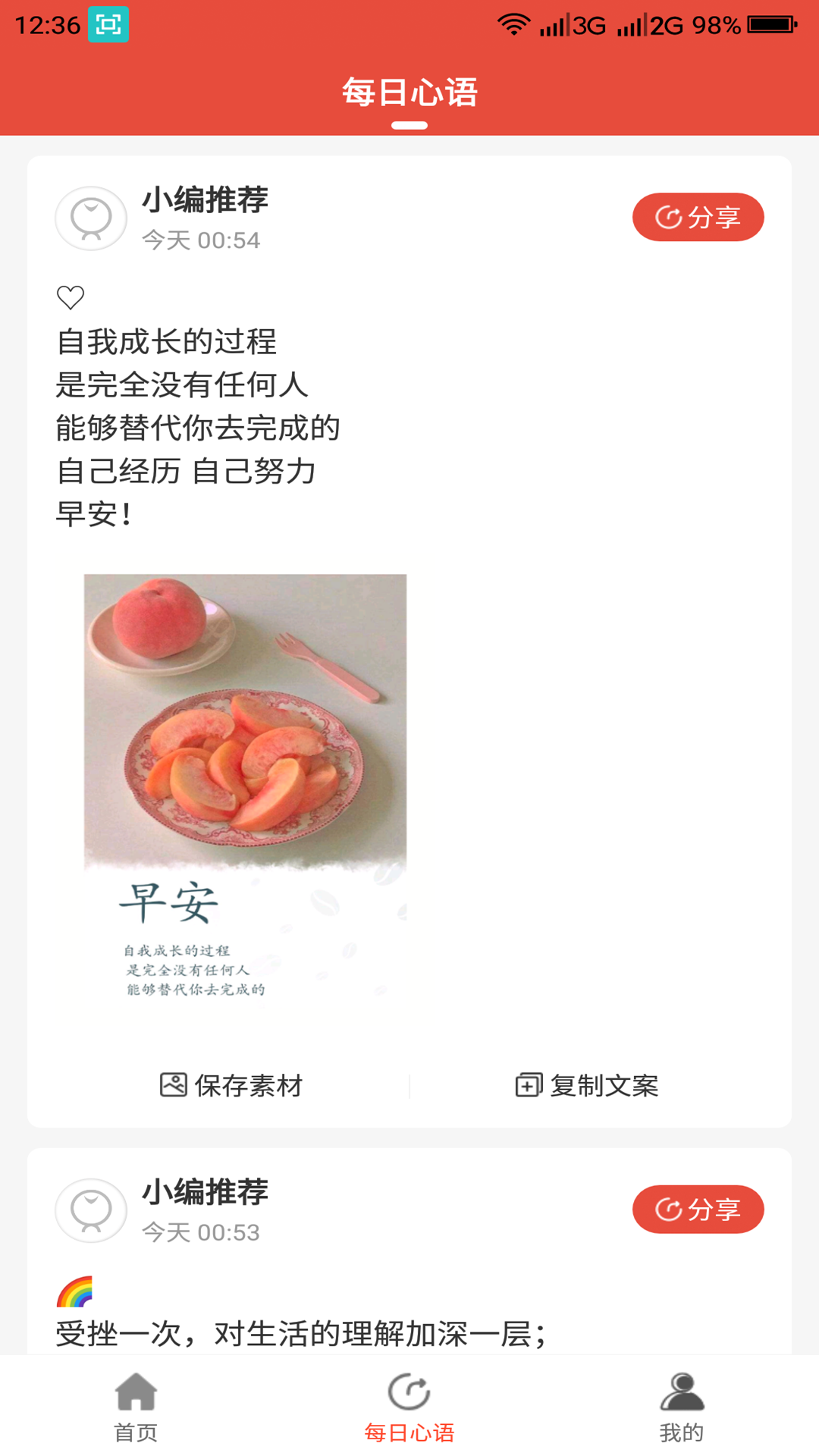Image resolution: width=819 pixels, height=1456 pixels.
Task: Switch to the 首页 tab
Action: (136, 1407)
